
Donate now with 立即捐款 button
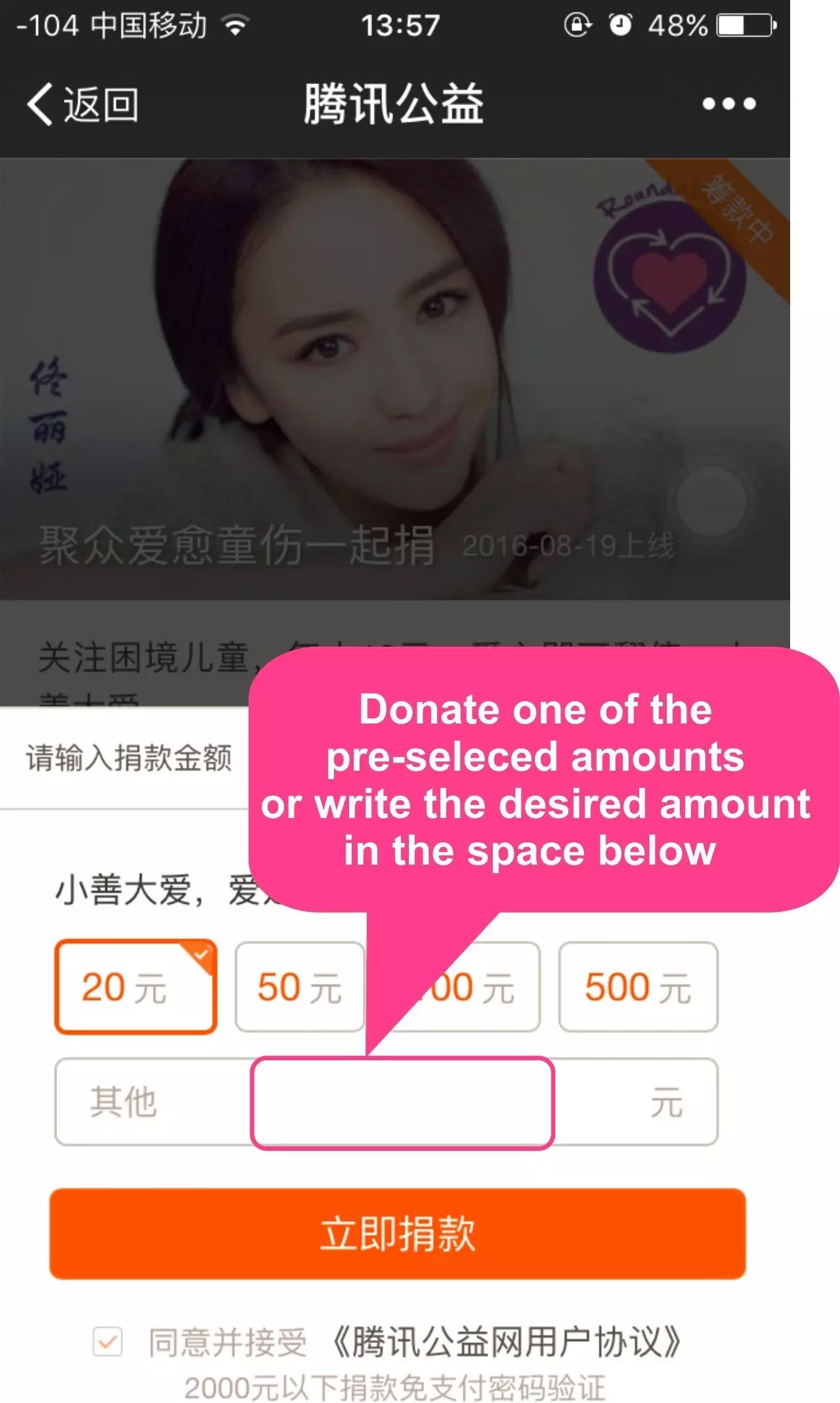(x=398, y=1234)
